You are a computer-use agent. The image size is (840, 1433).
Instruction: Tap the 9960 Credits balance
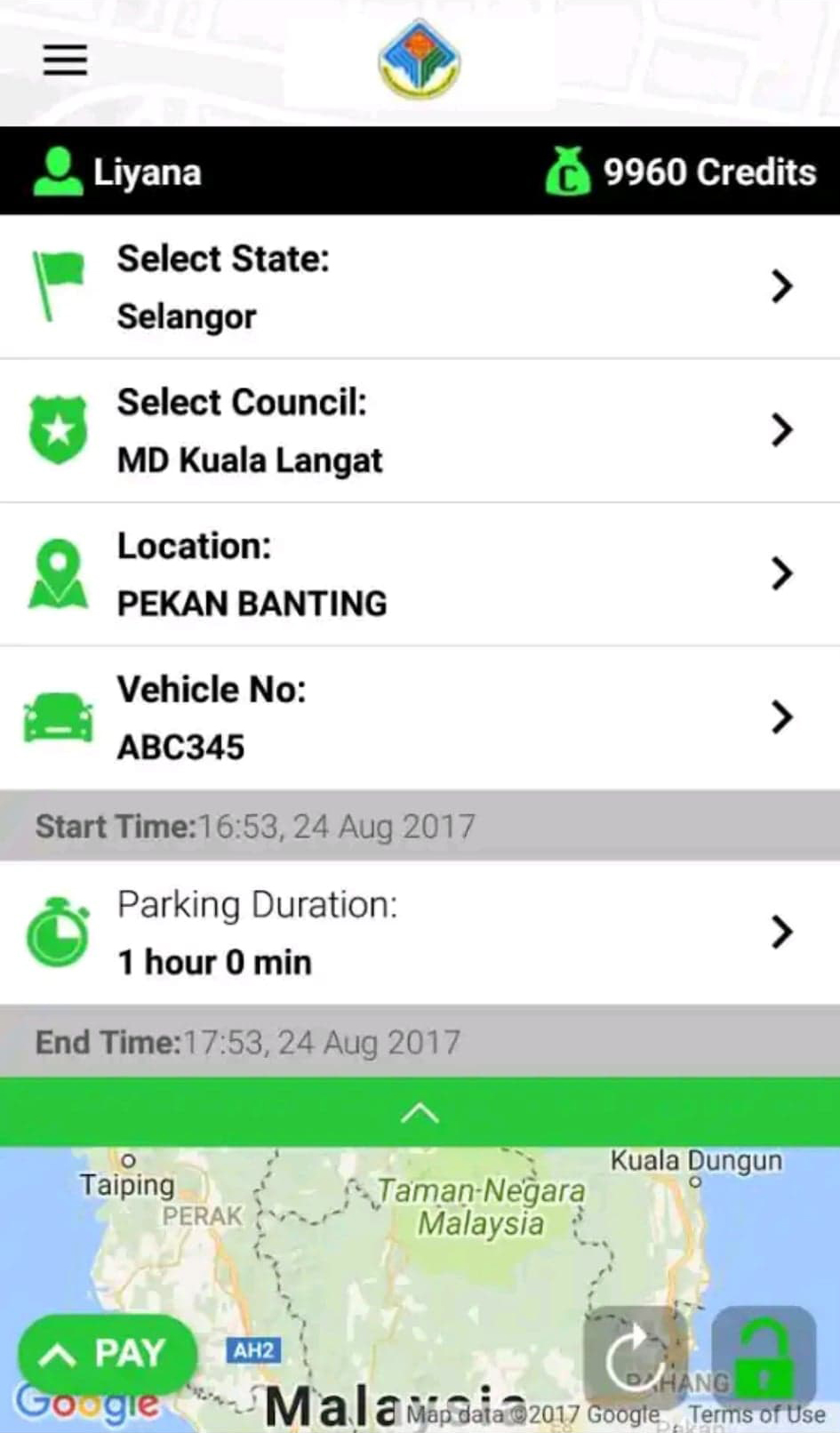681,172
